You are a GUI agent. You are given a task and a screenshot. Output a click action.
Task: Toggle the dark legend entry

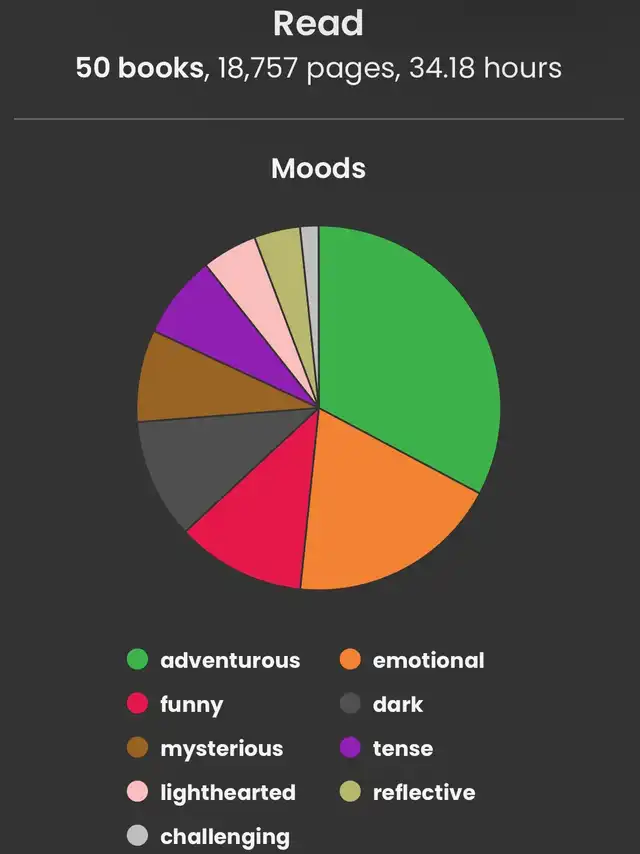pos(382,704)
